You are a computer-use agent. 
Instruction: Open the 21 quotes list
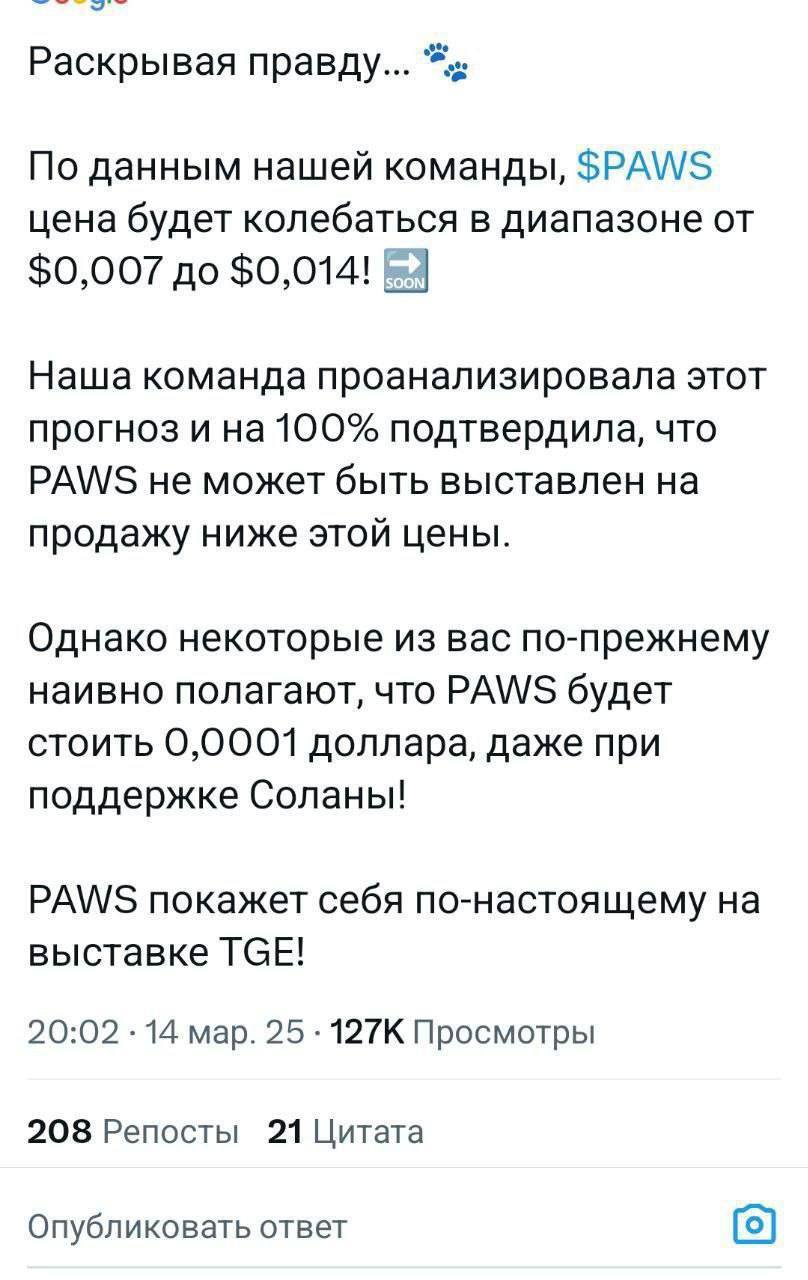345,1131
